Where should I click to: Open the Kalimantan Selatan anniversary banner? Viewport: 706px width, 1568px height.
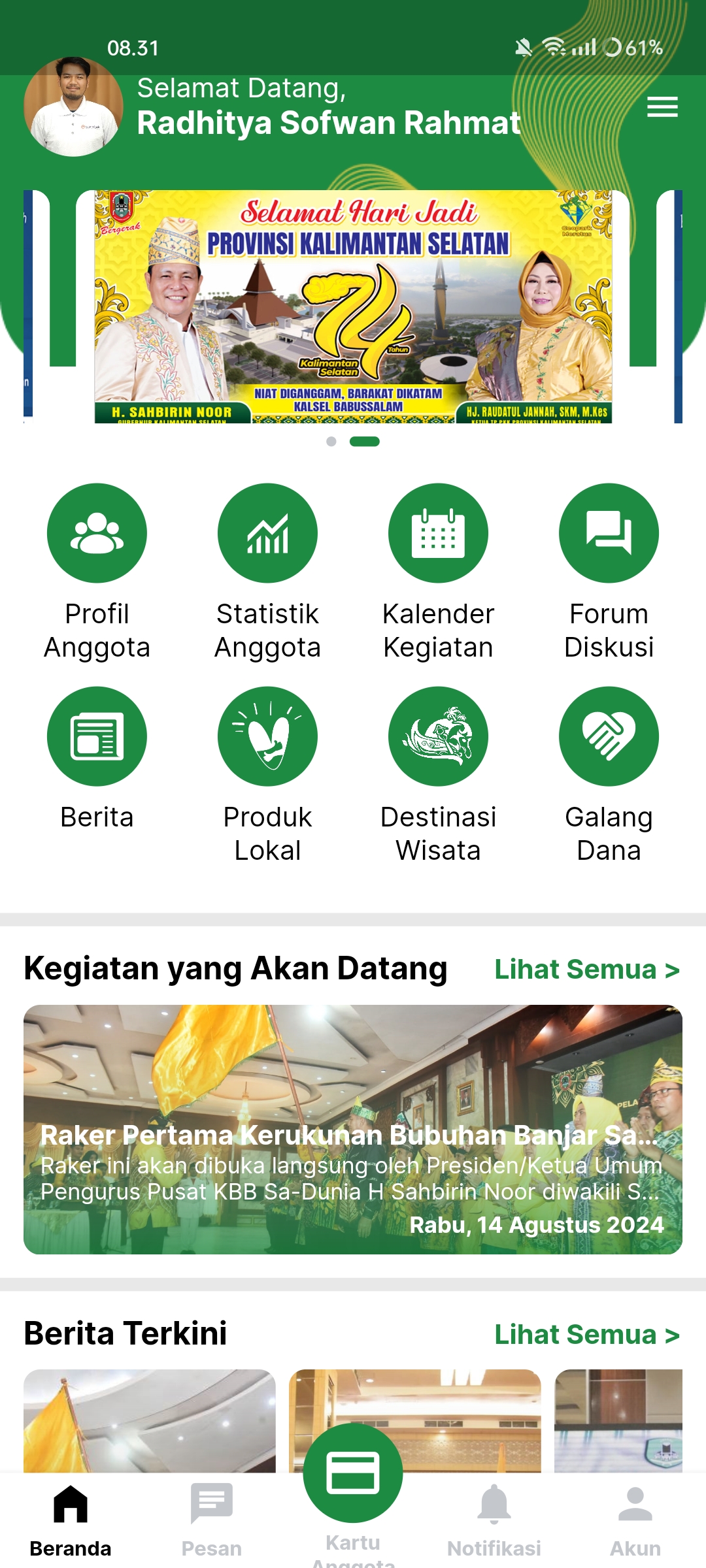[353, 307]
